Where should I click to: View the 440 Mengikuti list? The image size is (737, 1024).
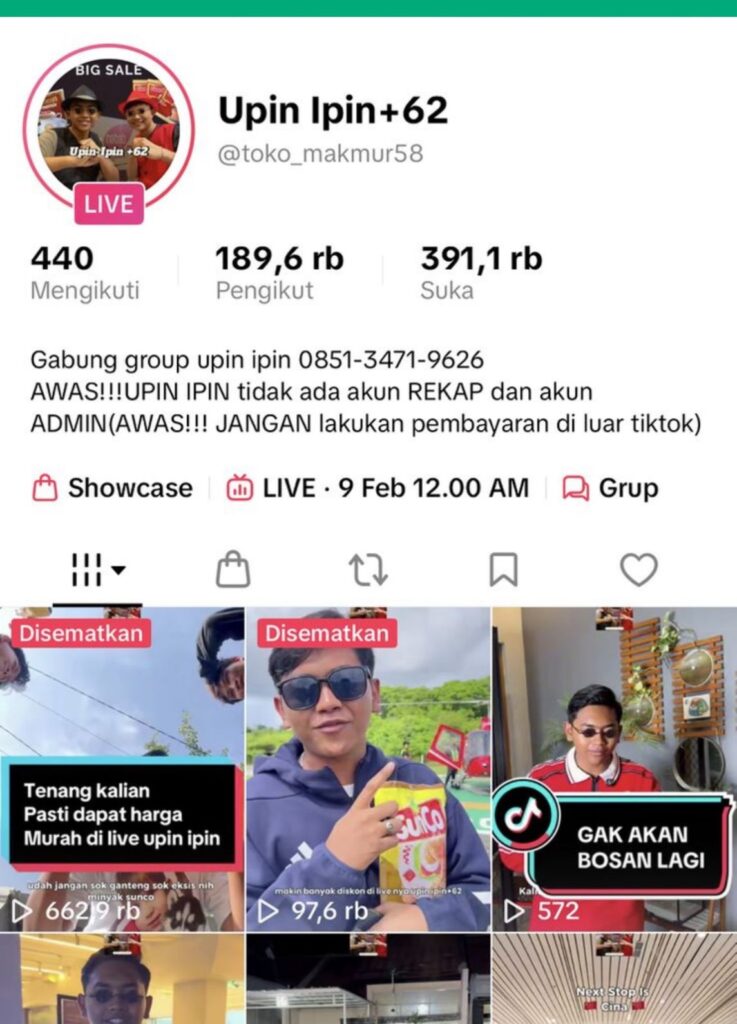click(x=84, y=273)
